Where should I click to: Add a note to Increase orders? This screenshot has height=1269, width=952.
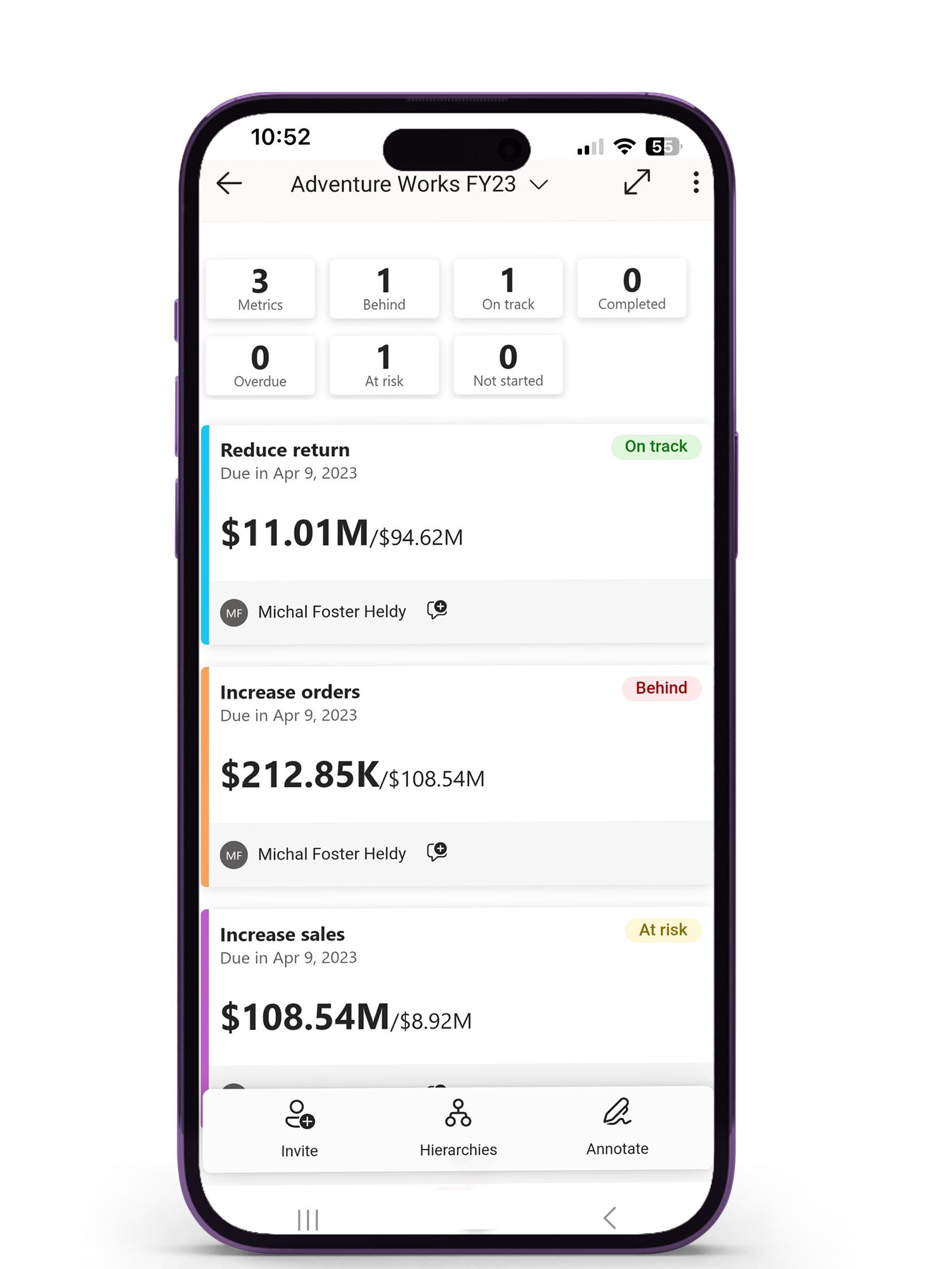coord(437,852)
